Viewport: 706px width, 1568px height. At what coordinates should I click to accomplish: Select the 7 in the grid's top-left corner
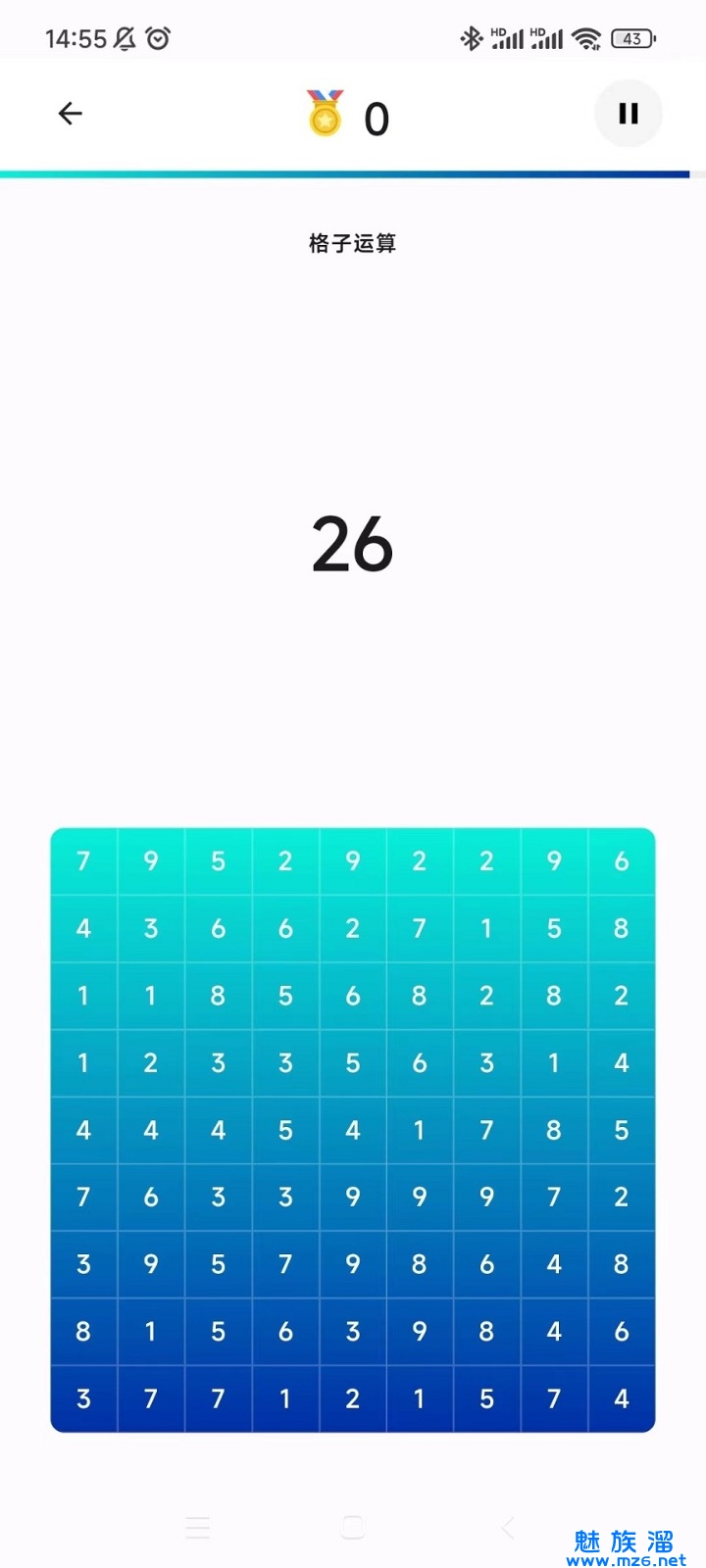(x=83, y=861)
